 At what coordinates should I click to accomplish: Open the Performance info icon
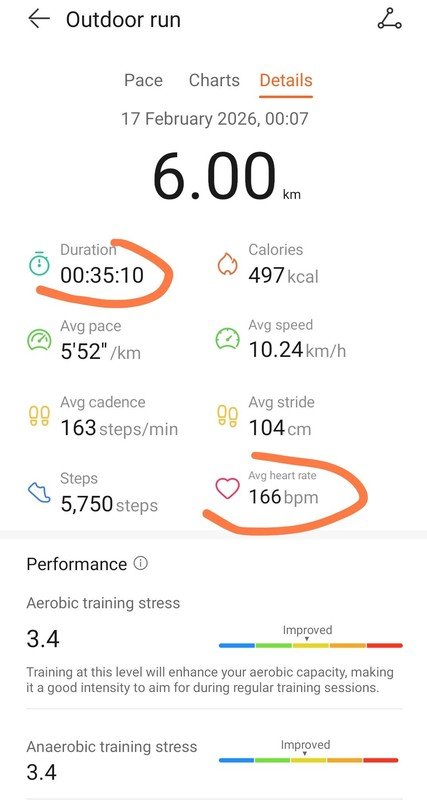pos(140,563)
